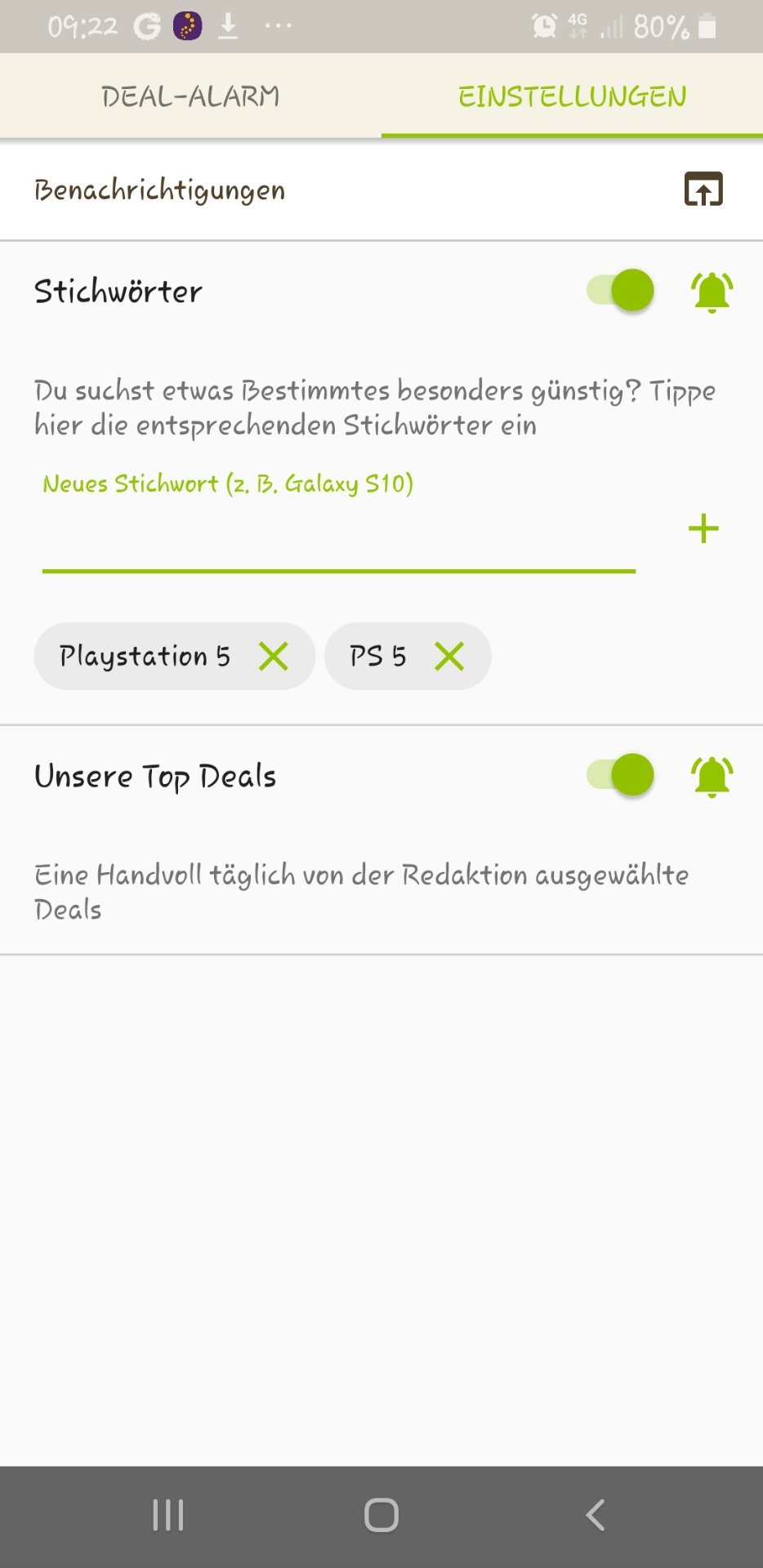The height and width of the screenshot is (1568, 763).
Task: Open system notification settings icon next to Benachrichtigungen
Action: 703,189
